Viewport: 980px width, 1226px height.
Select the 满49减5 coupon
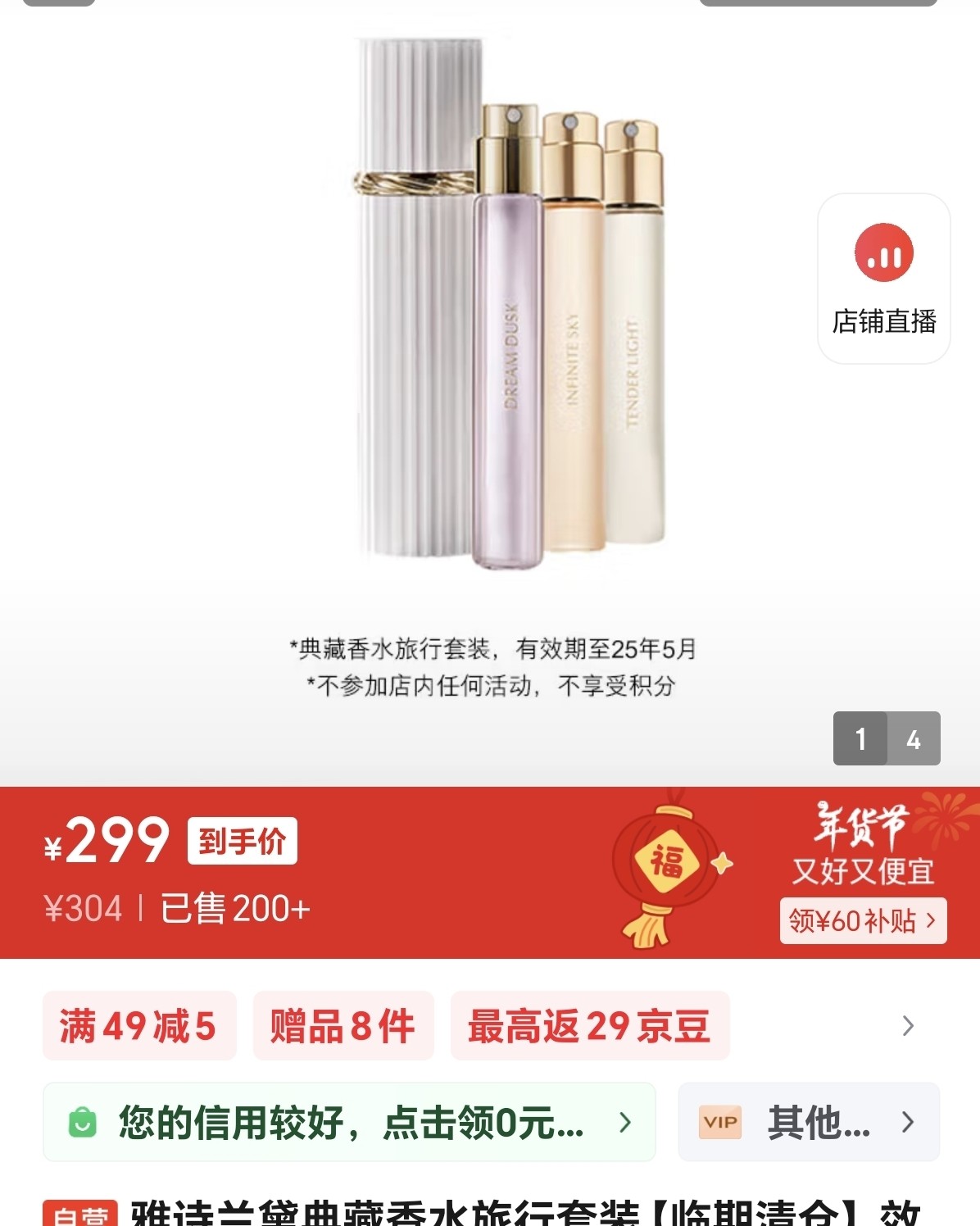(x=139, y=1026)
